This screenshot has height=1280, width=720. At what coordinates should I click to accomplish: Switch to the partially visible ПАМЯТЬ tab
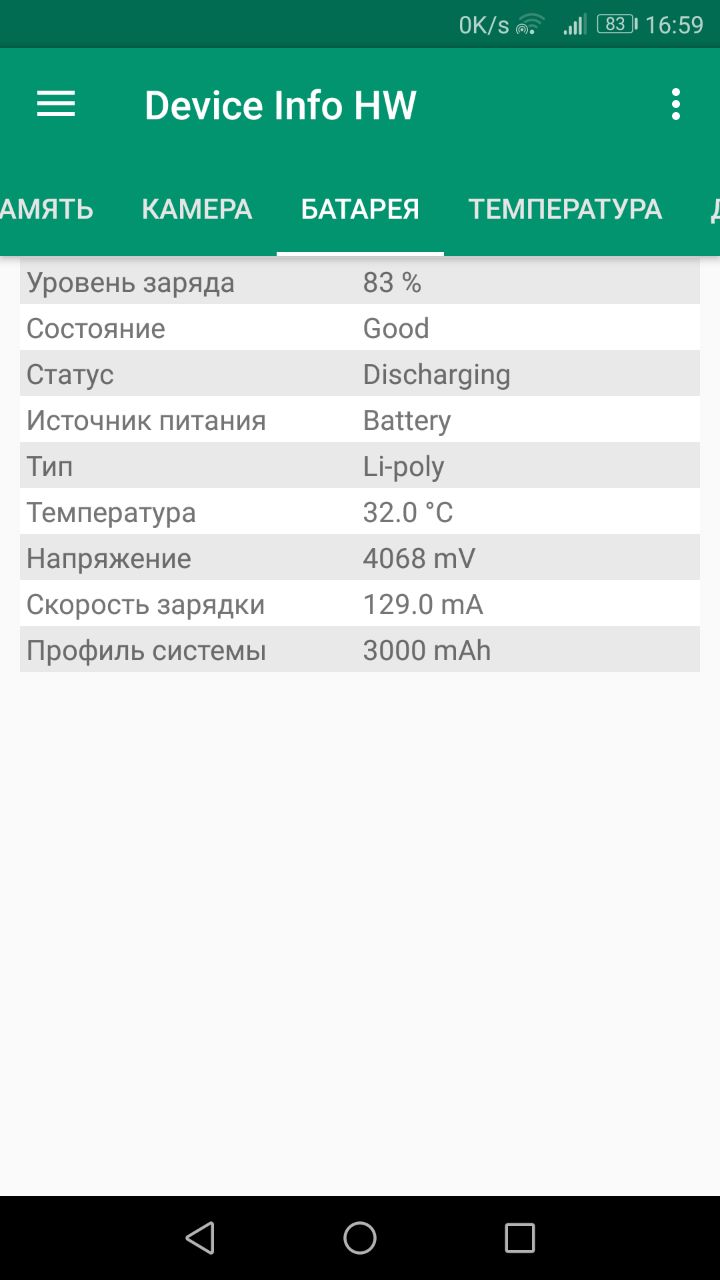[x=48, y=209]
